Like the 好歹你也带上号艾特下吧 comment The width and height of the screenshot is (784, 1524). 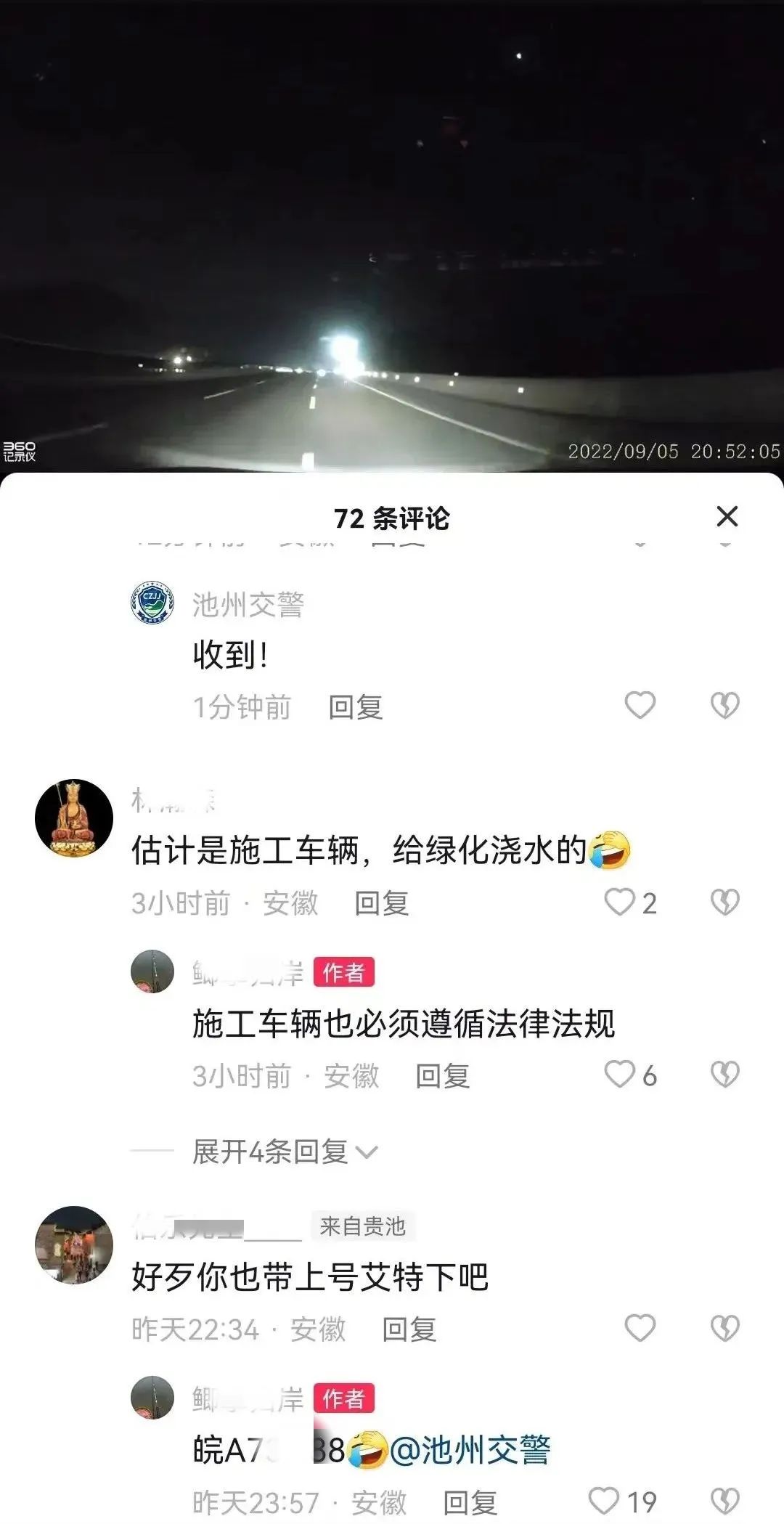pos(640,1328)
